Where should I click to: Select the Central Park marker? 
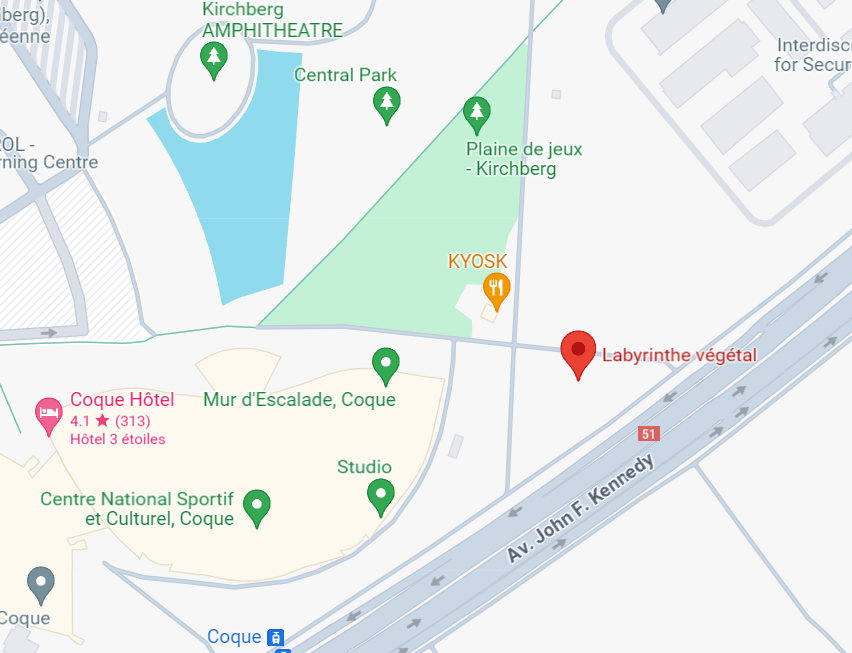tap(387, 103)
